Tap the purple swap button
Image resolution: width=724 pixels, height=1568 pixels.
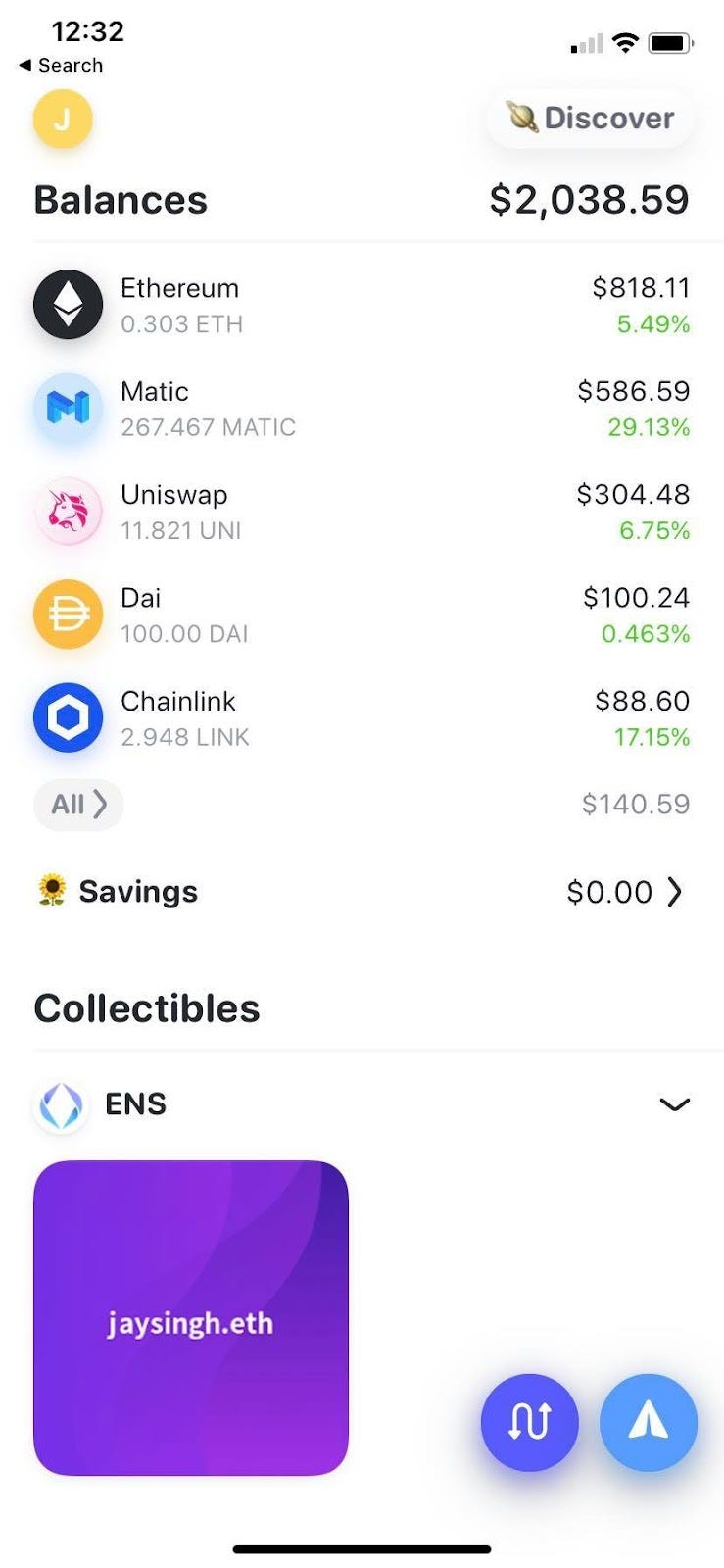(530, 1422)
